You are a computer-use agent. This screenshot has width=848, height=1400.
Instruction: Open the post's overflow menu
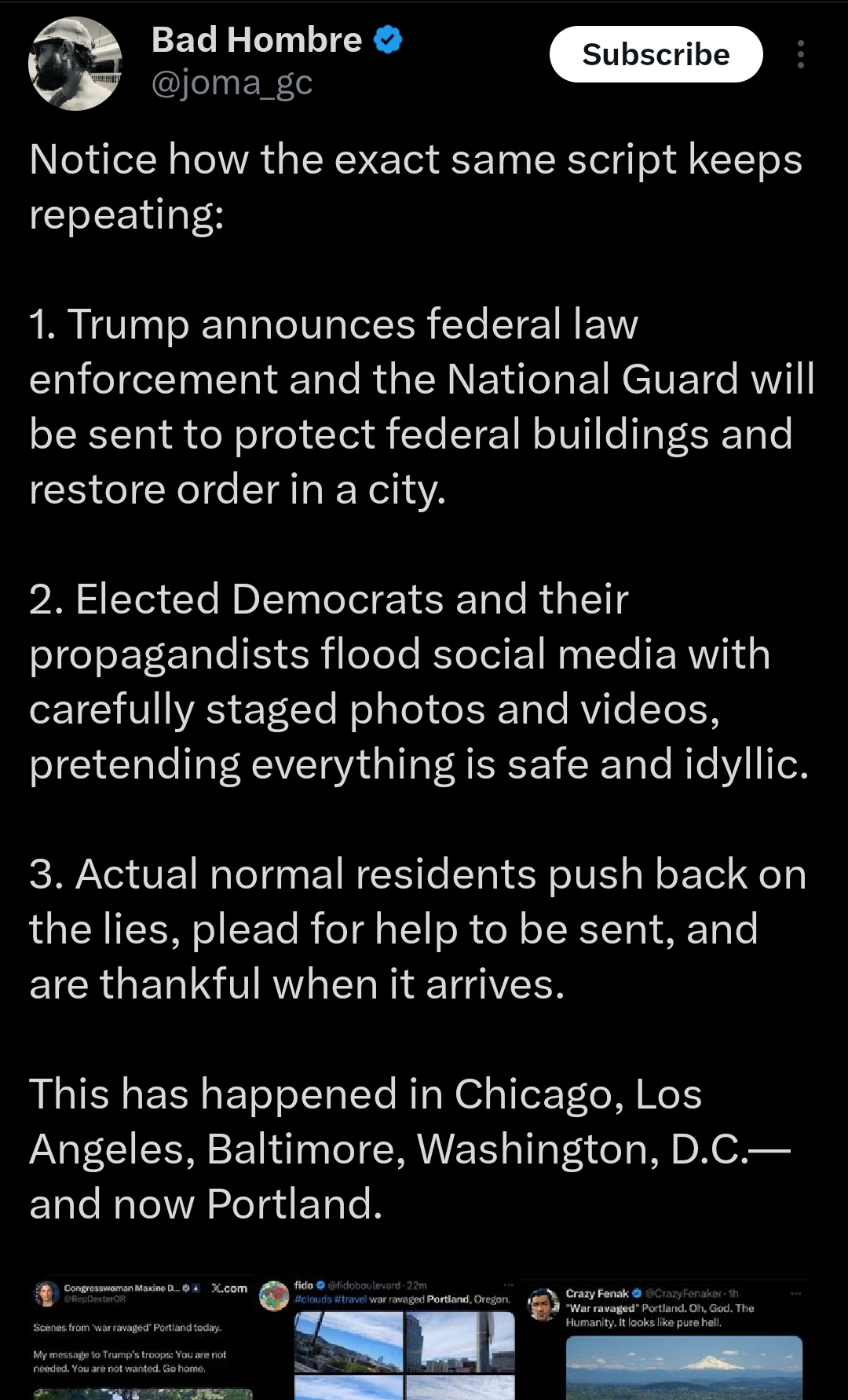(x=800, y=54)
